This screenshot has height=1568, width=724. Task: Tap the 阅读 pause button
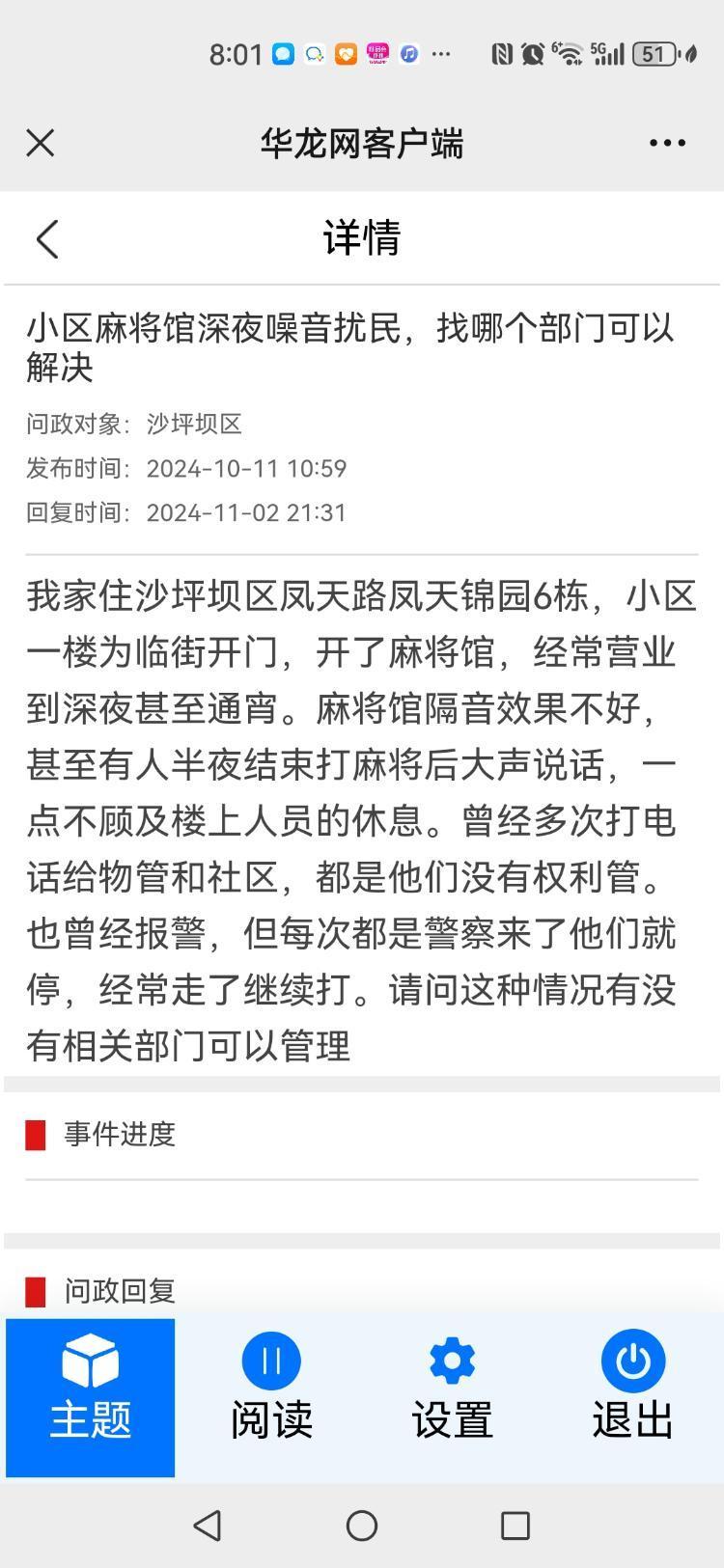(271, 1361)
